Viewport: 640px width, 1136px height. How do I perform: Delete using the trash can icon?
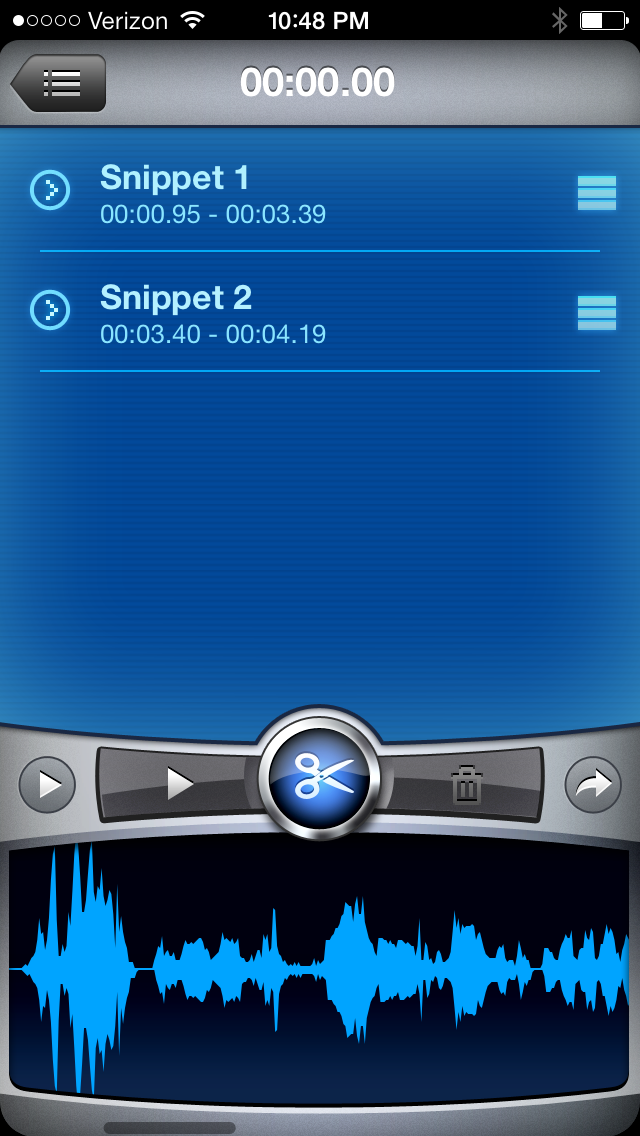(x=466, y=785)
